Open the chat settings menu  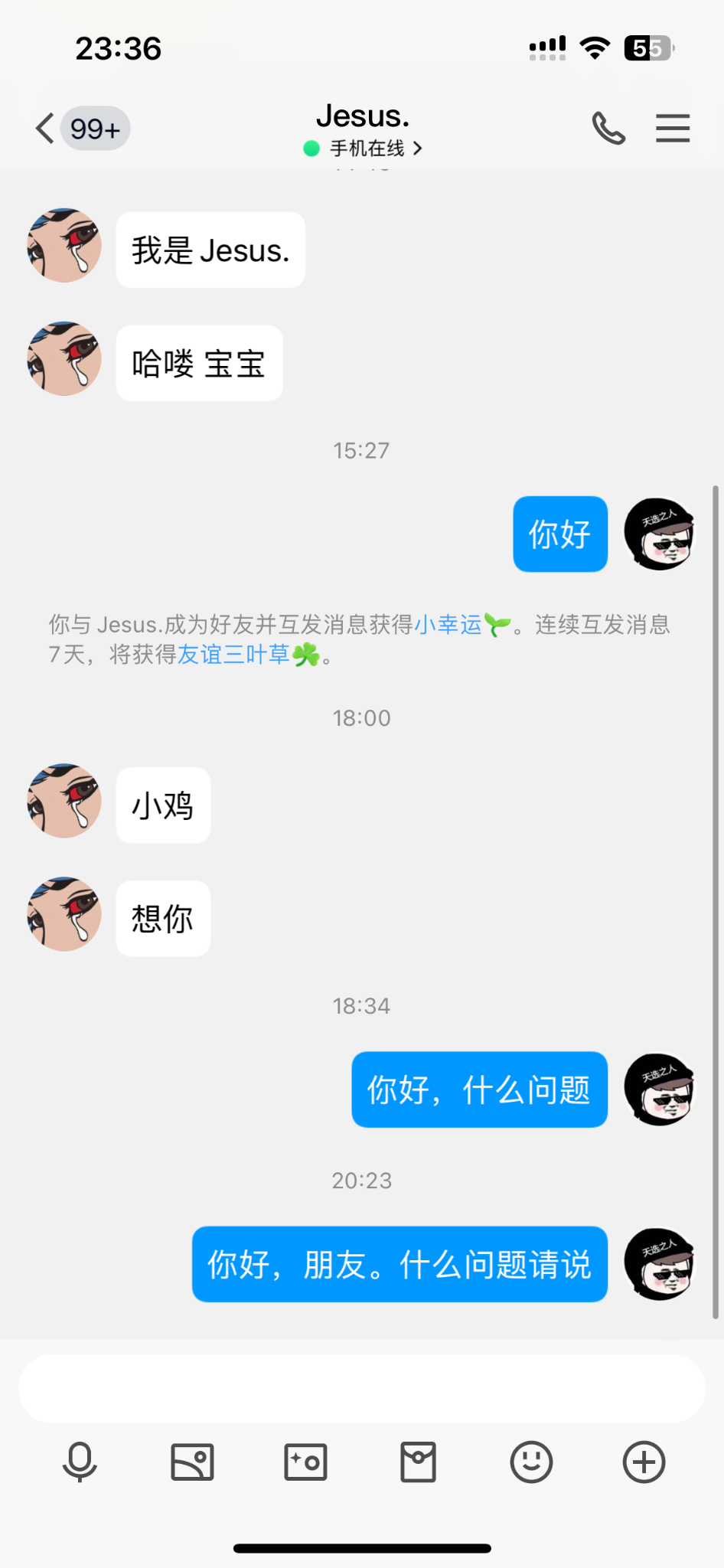point(673,128)
